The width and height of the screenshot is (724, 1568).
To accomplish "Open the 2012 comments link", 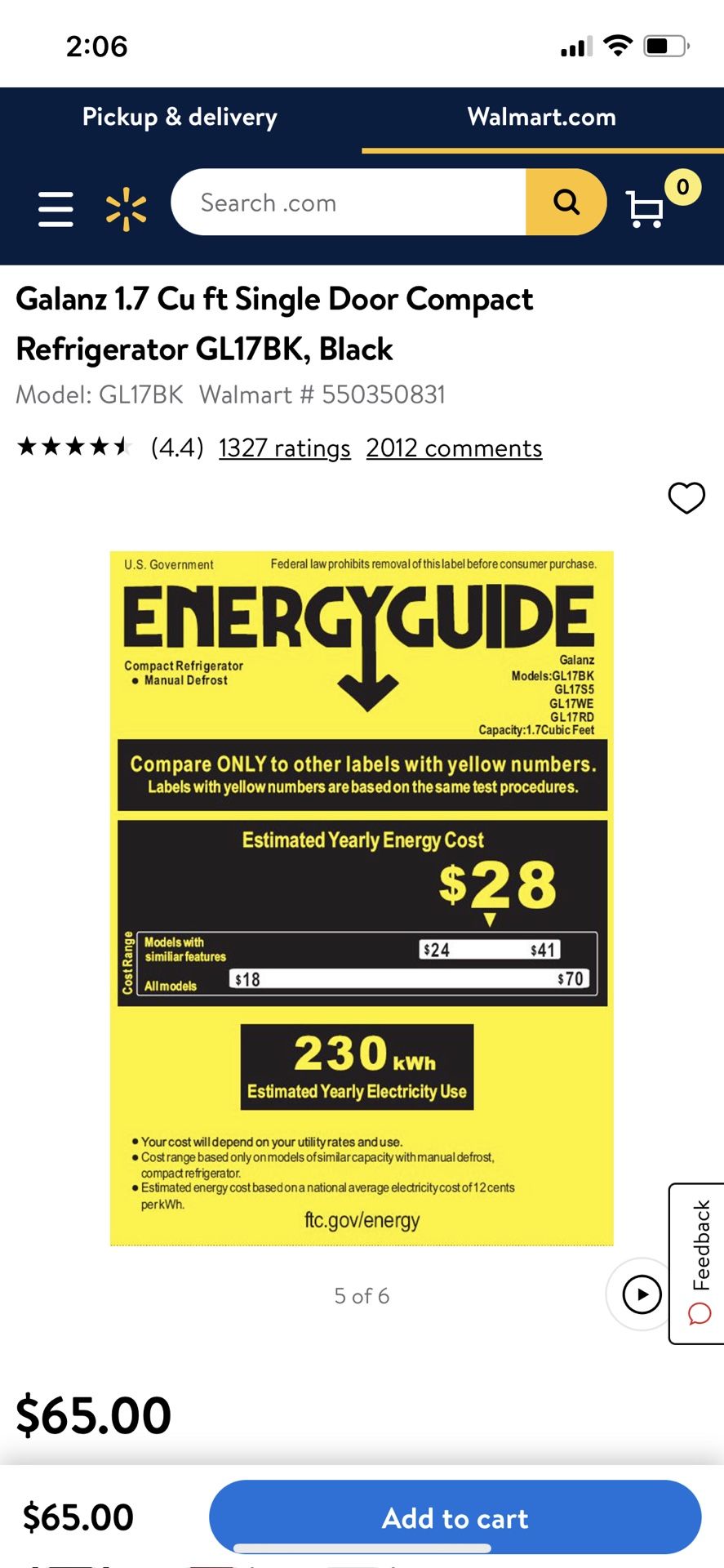I will click(x=454, y=448).
